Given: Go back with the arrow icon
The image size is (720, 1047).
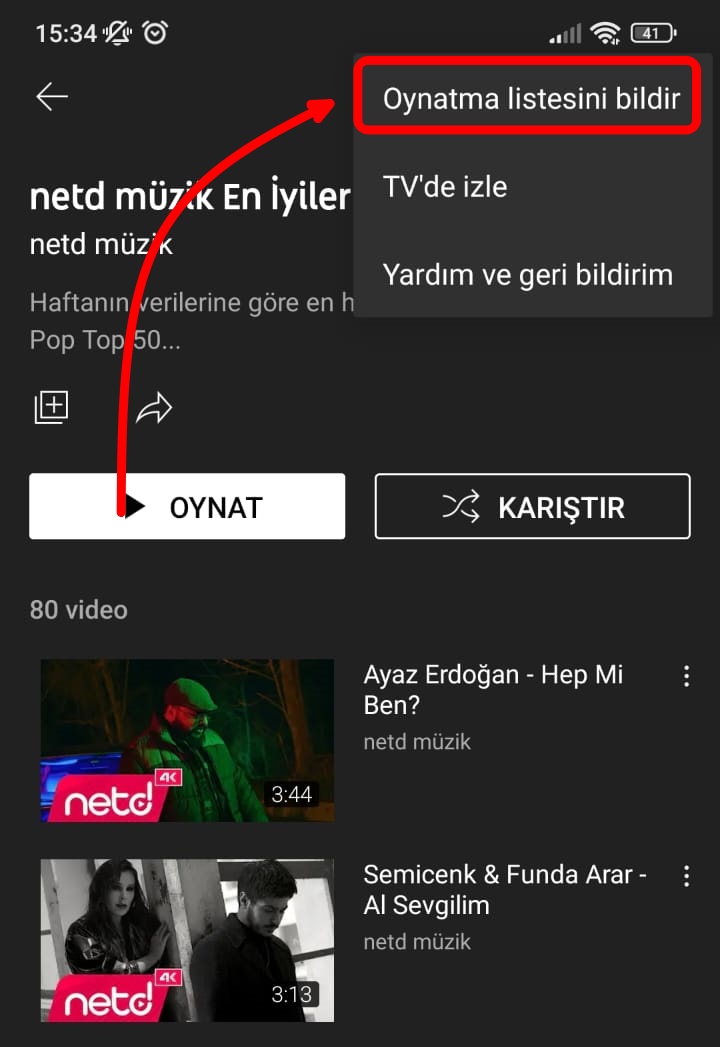Looking at the screenshot, I should click(x=52, y=97).
